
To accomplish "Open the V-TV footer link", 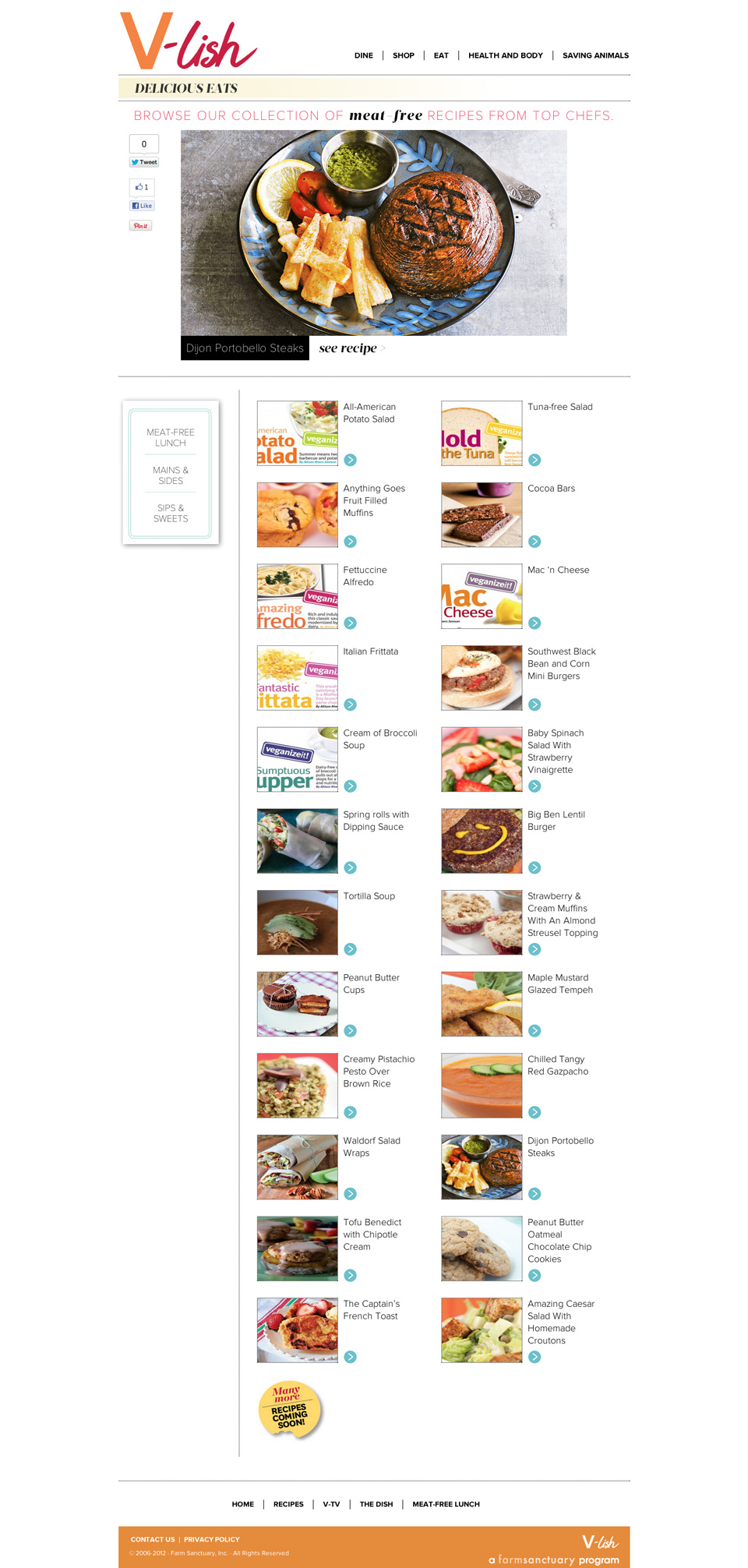I will coord(331,1504).
